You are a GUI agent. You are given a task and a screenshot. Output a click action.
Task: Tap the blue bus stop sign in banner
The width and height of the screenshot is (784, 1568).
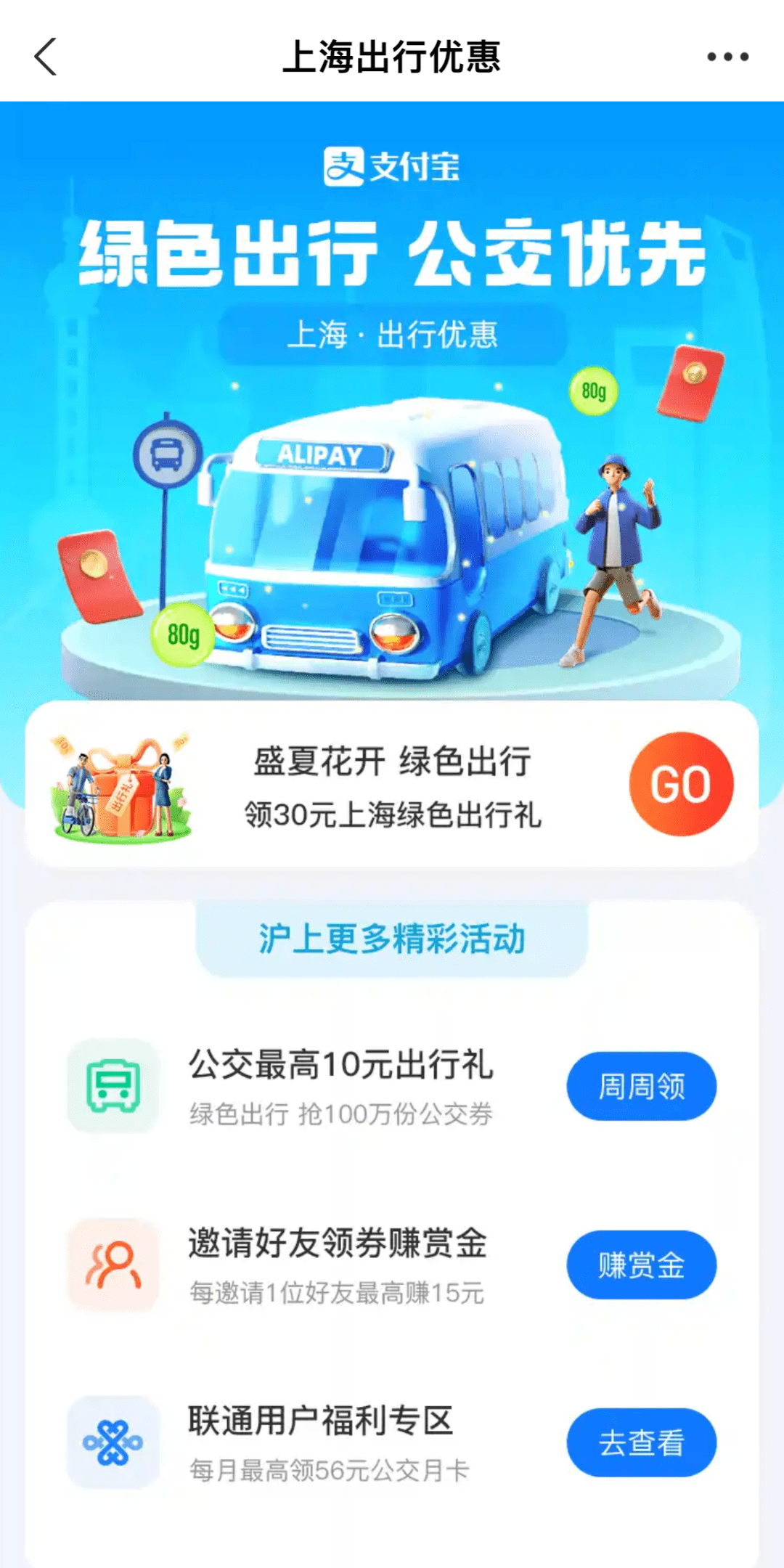coord(168,454)
